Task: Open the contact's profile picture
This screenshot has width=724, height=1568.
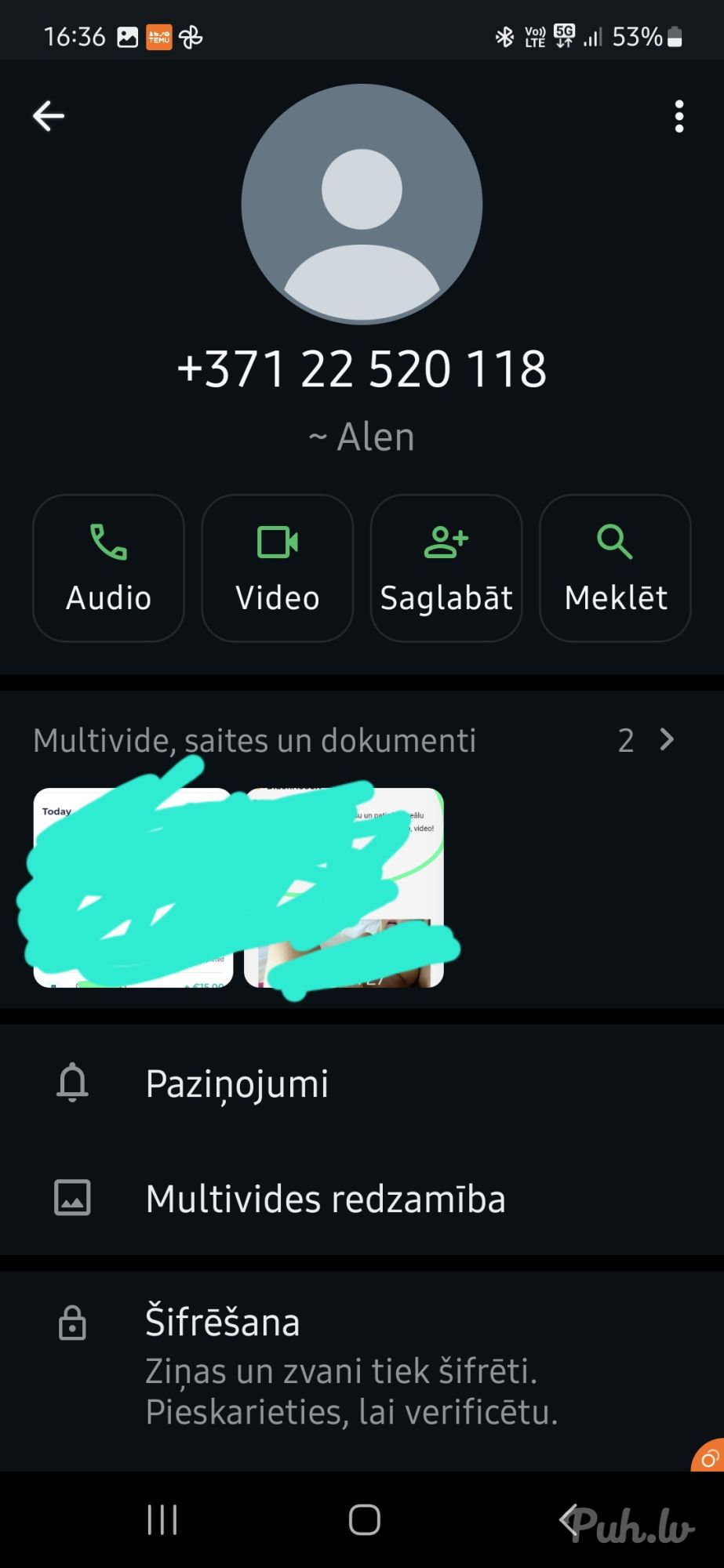Action: tap(362, 204)
